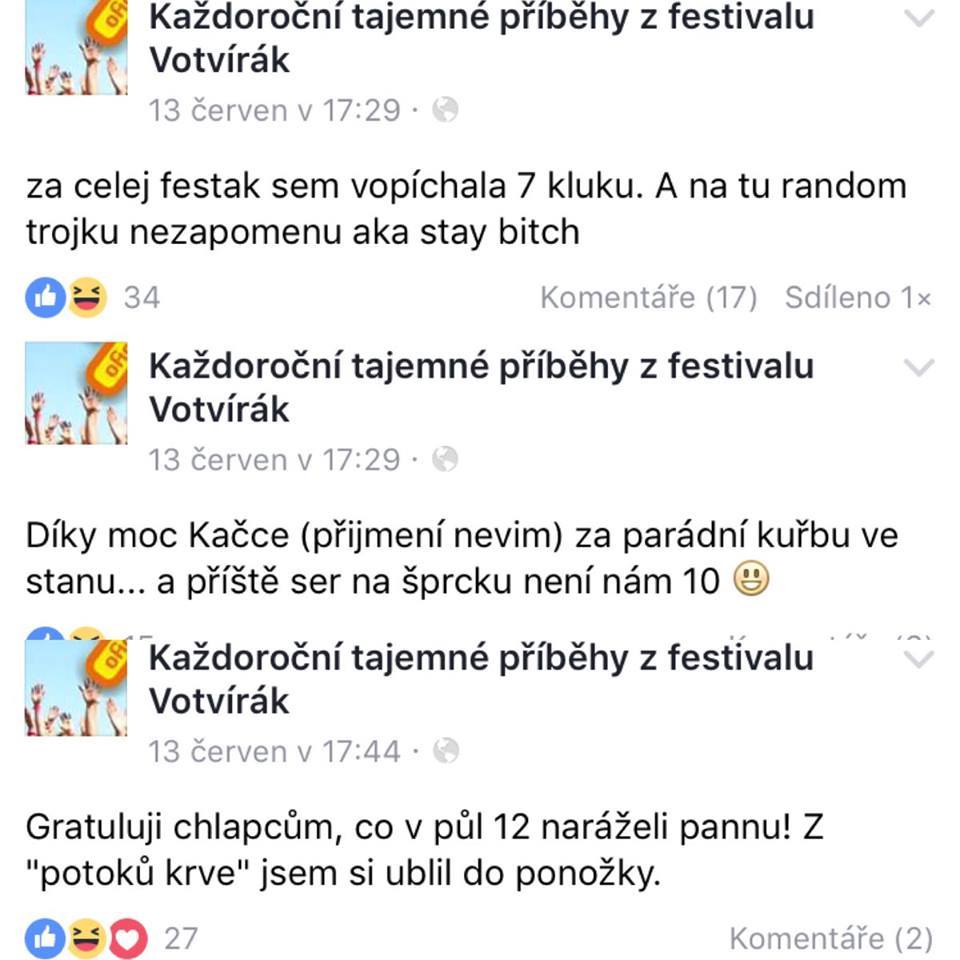Open Komentáře (17) comments

648,297
